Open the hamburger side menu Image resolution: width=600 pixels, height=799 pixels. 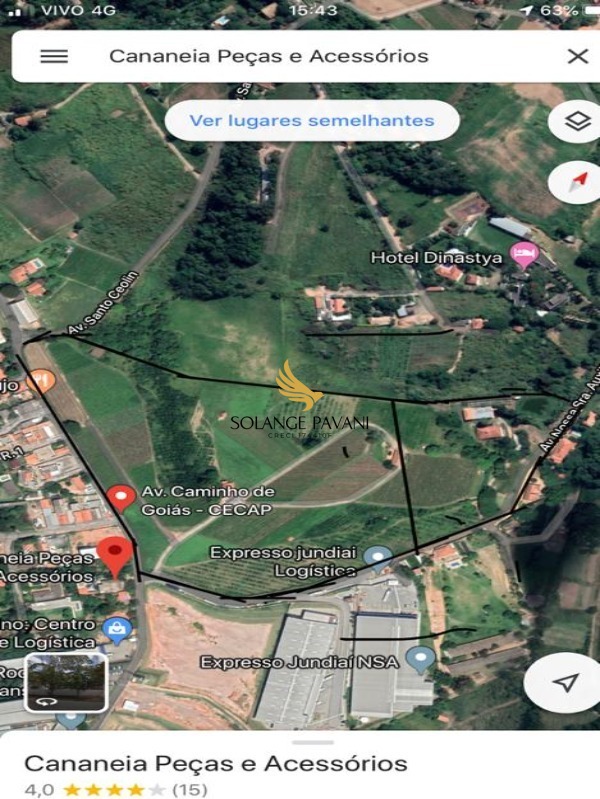(54, 56)
